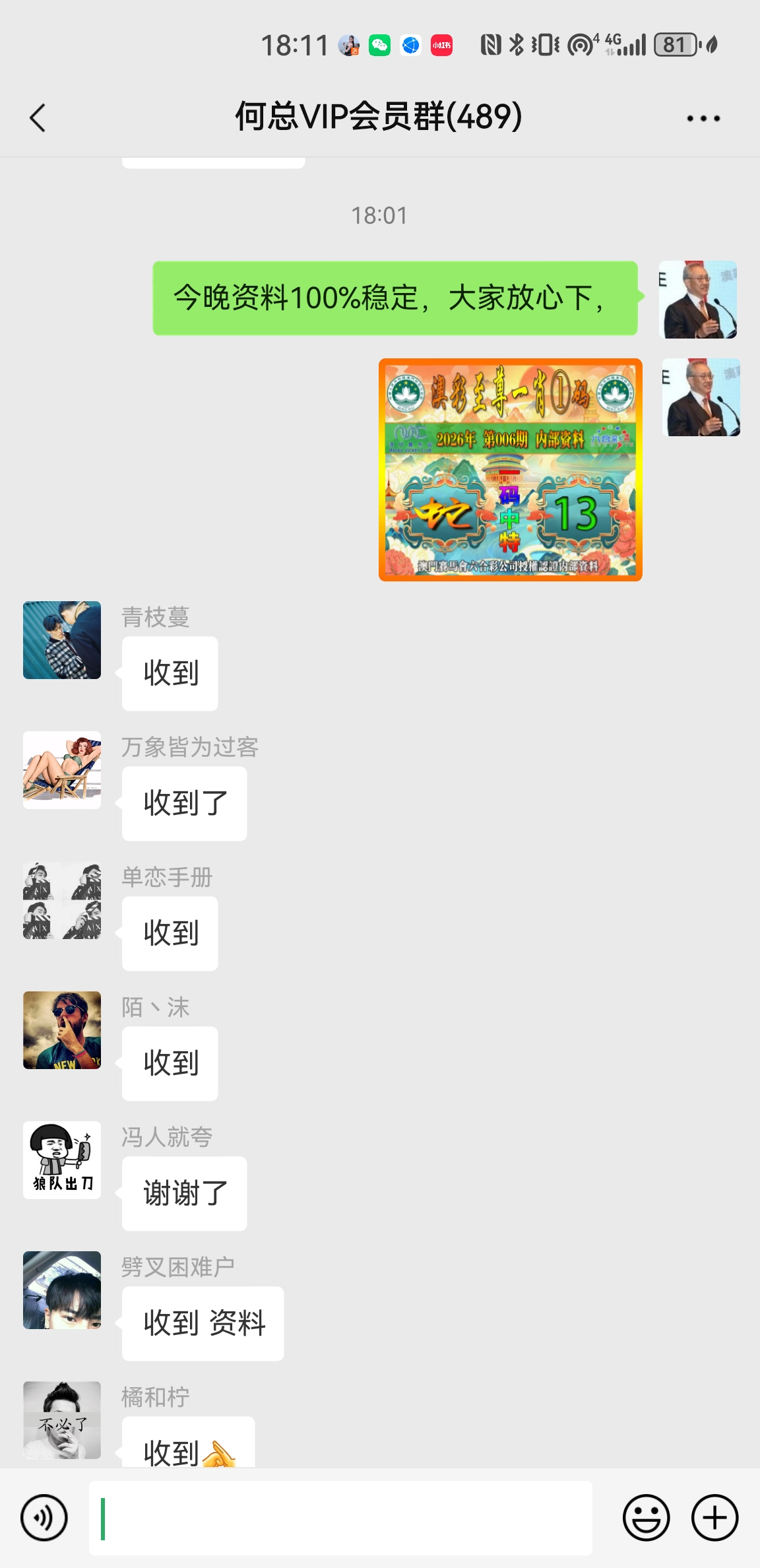Switch to voice message input icon
The width and height of the screenshot is (760, 1568).
tap(44, 1517)
